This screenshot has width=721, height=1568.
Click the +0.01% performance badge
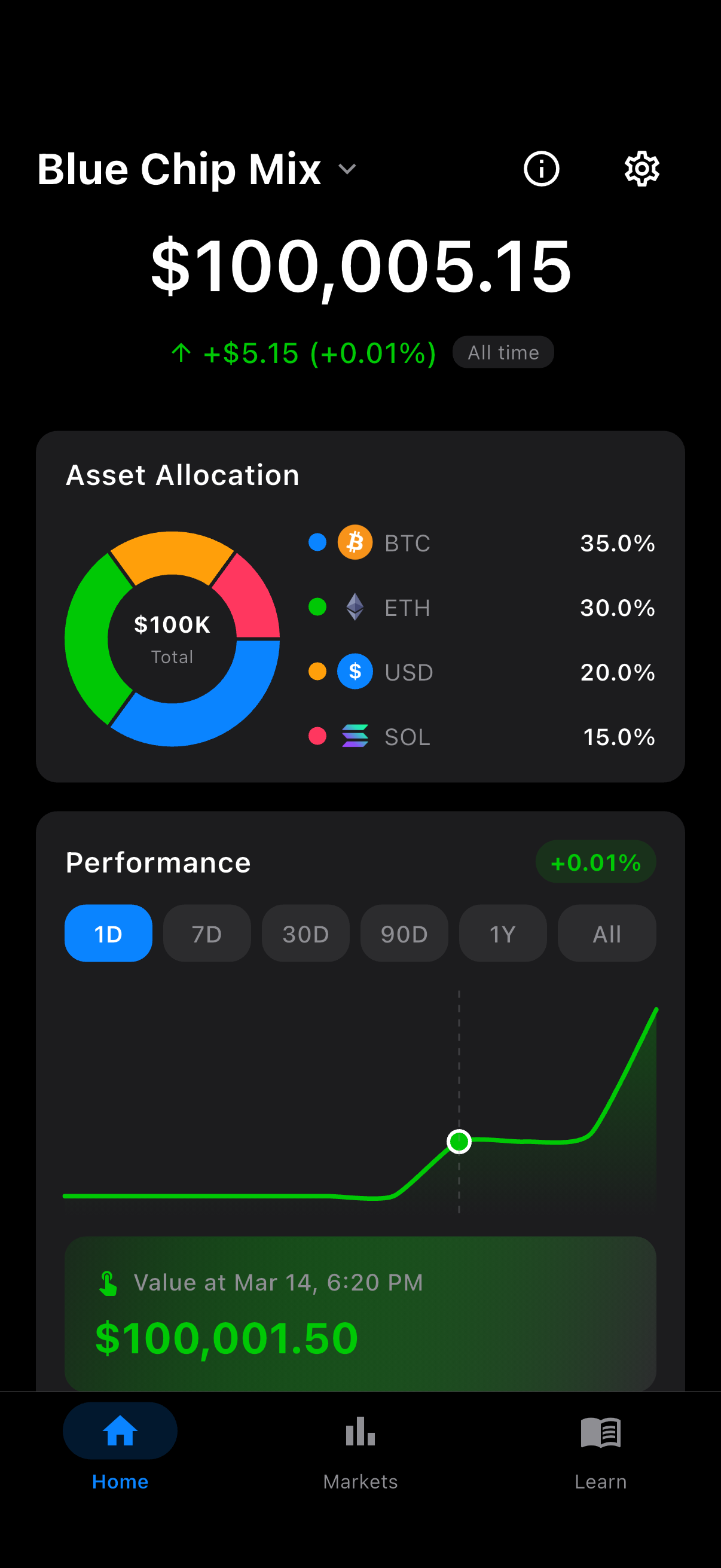pos(595,862)
